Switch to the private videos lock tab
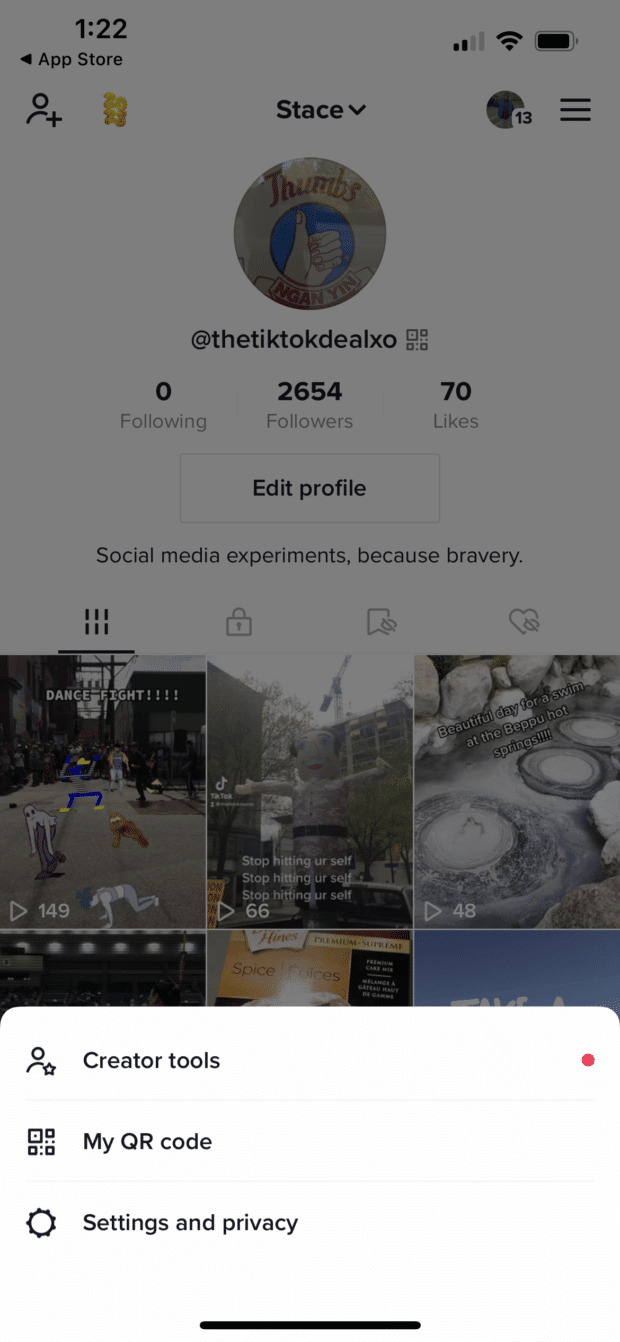 pyautogui.click(x=238, y=622)
